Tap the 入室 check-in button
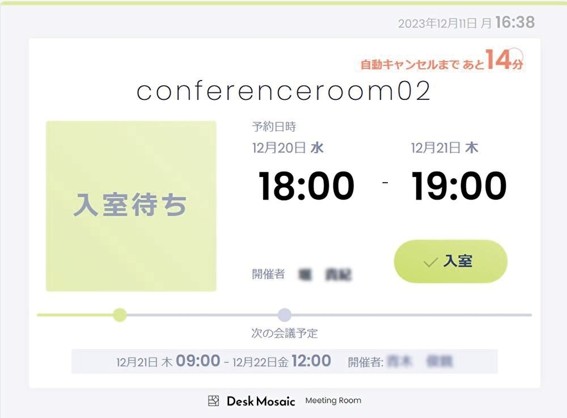The image size is (567, 418). coord(451,261)
